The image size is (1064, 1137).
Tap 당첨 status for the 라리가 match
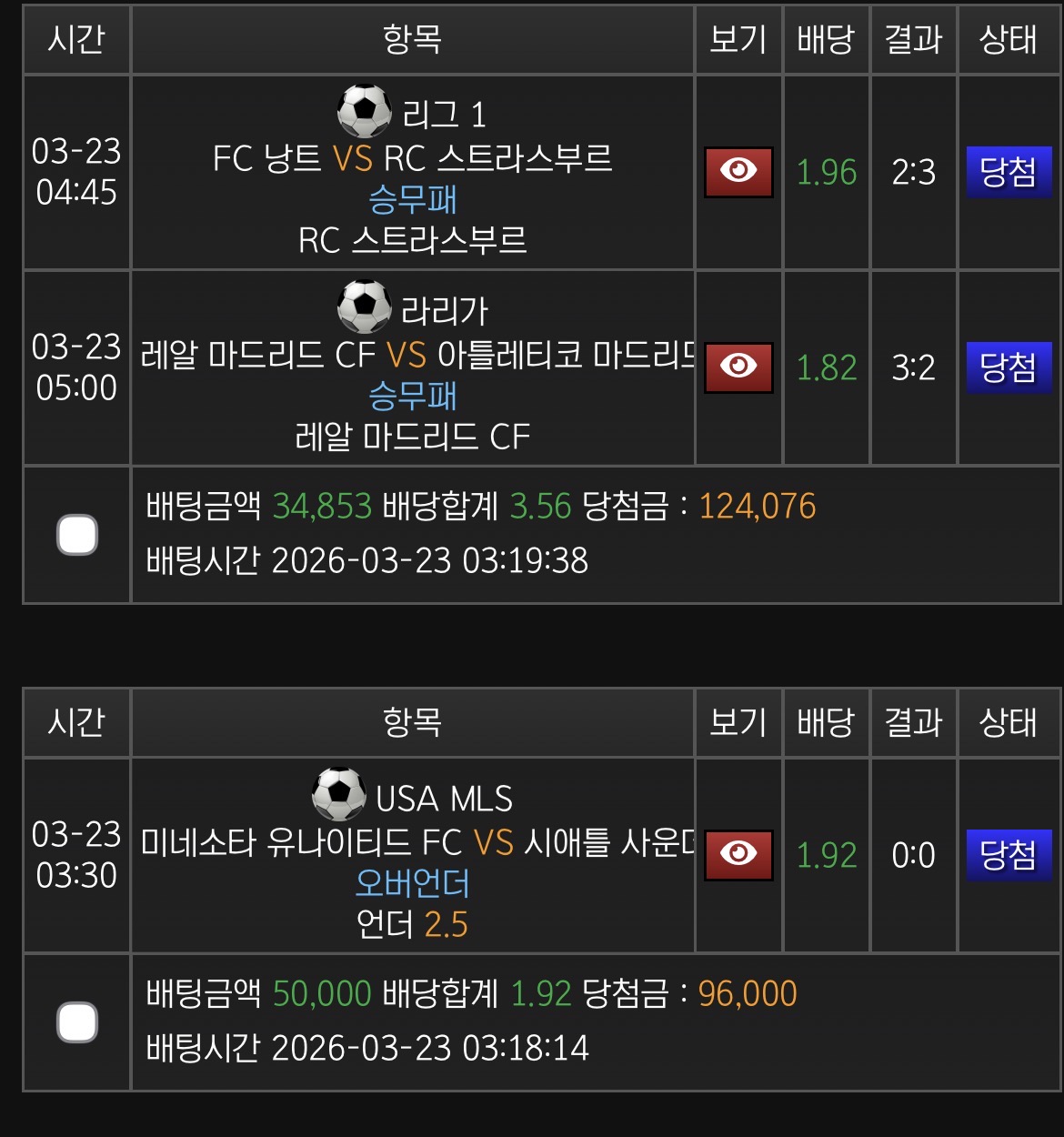pos(1008,367)
